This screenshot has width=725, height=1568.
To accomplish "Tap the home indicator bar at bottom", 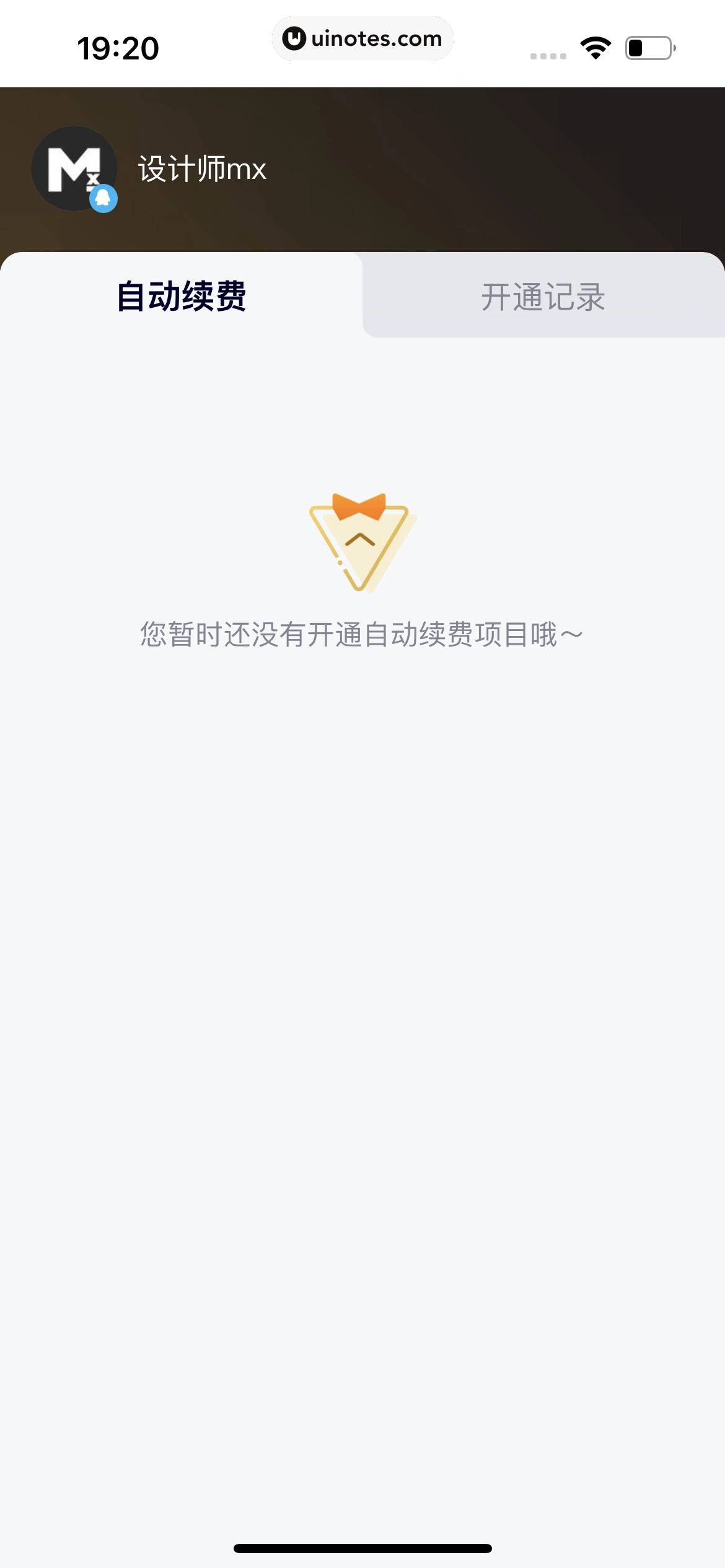I will (x=362, y=1548).
